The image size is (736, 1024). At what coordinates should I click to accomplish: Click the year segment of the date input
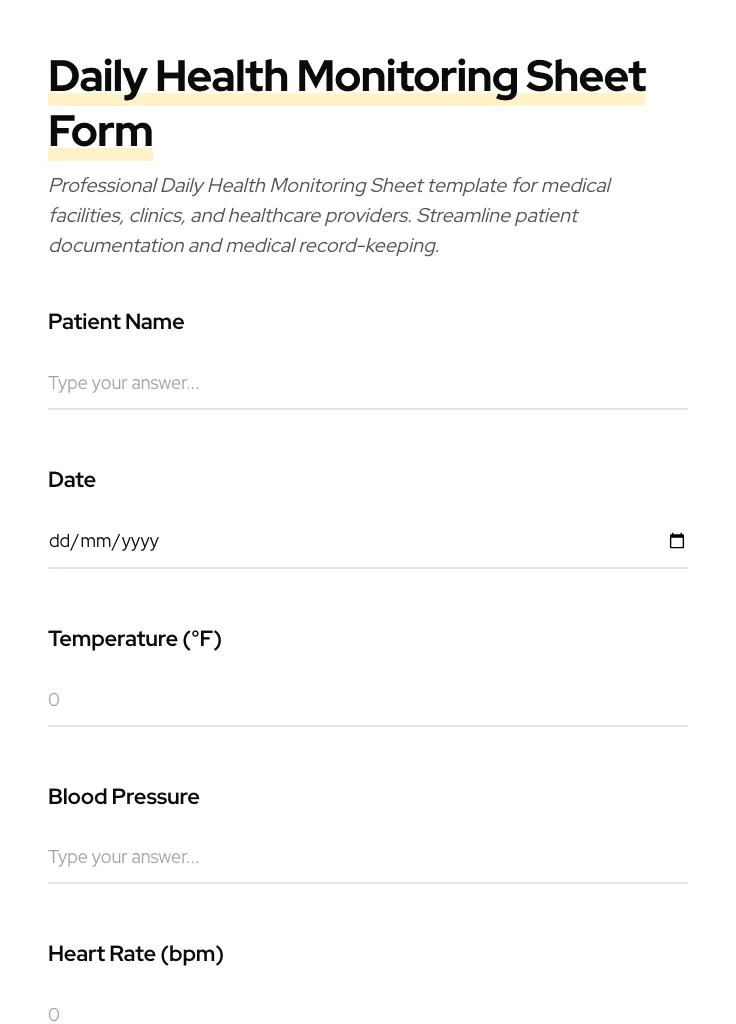coord(140,541)
